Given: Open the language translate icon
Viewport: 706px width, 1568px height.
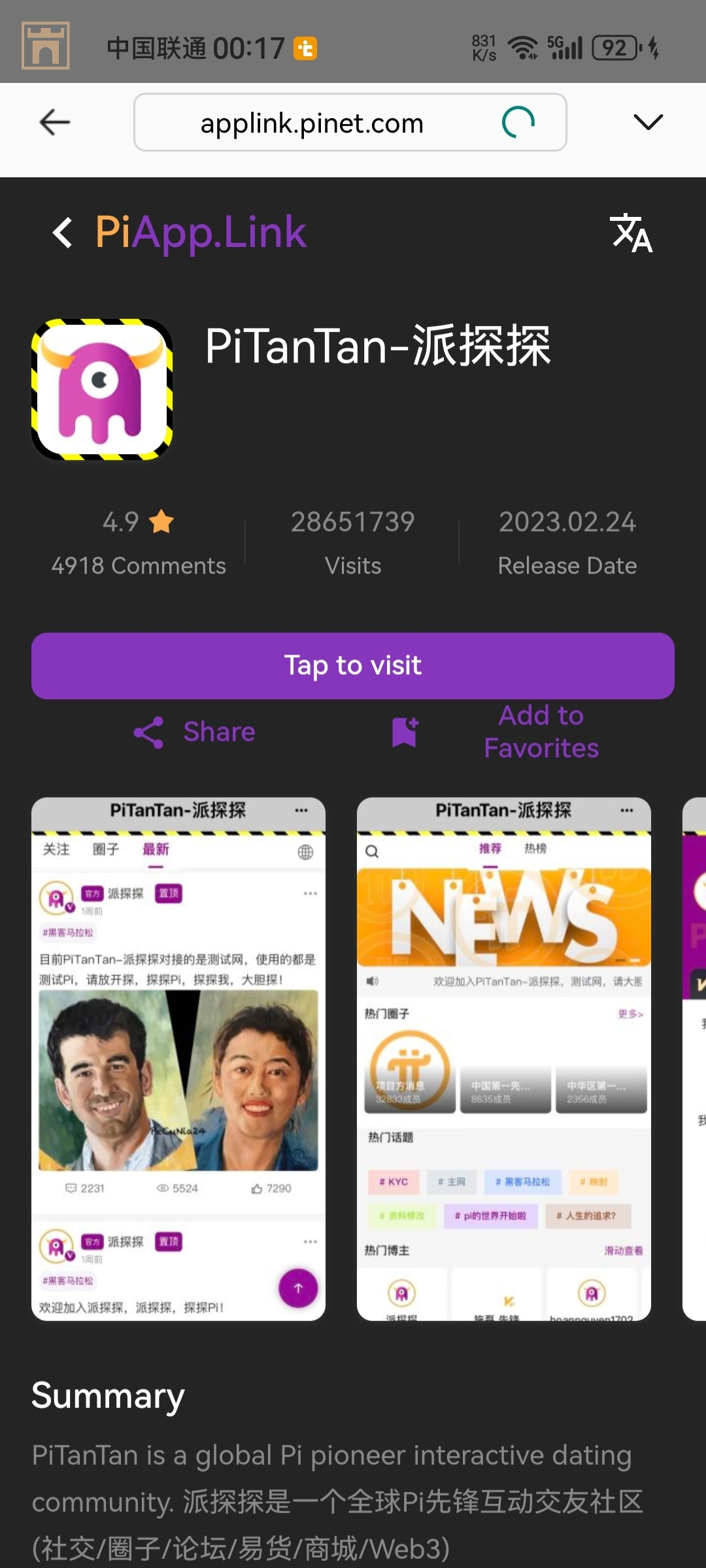Looking at the screenshot, I should coord(631,233).
